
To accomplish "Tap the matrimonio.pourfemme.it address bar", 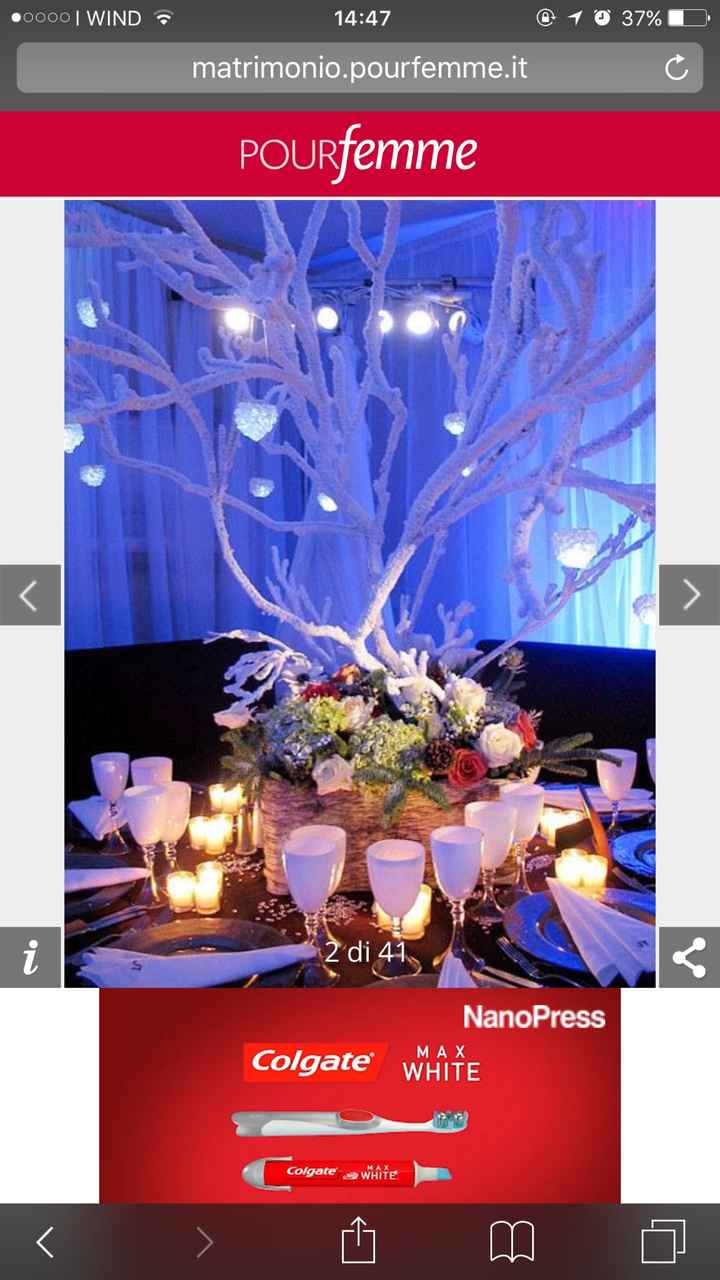I will point(360,68).
